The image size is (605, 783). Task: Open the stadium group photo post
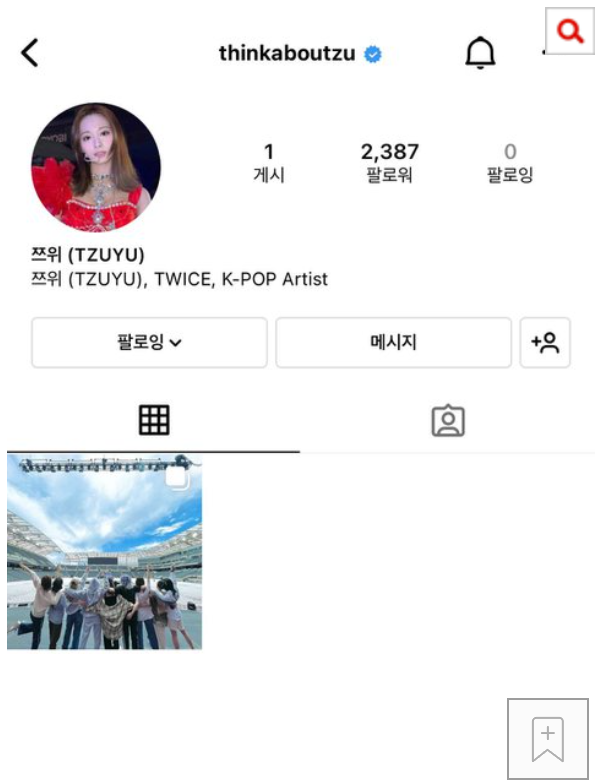point(104,552)
